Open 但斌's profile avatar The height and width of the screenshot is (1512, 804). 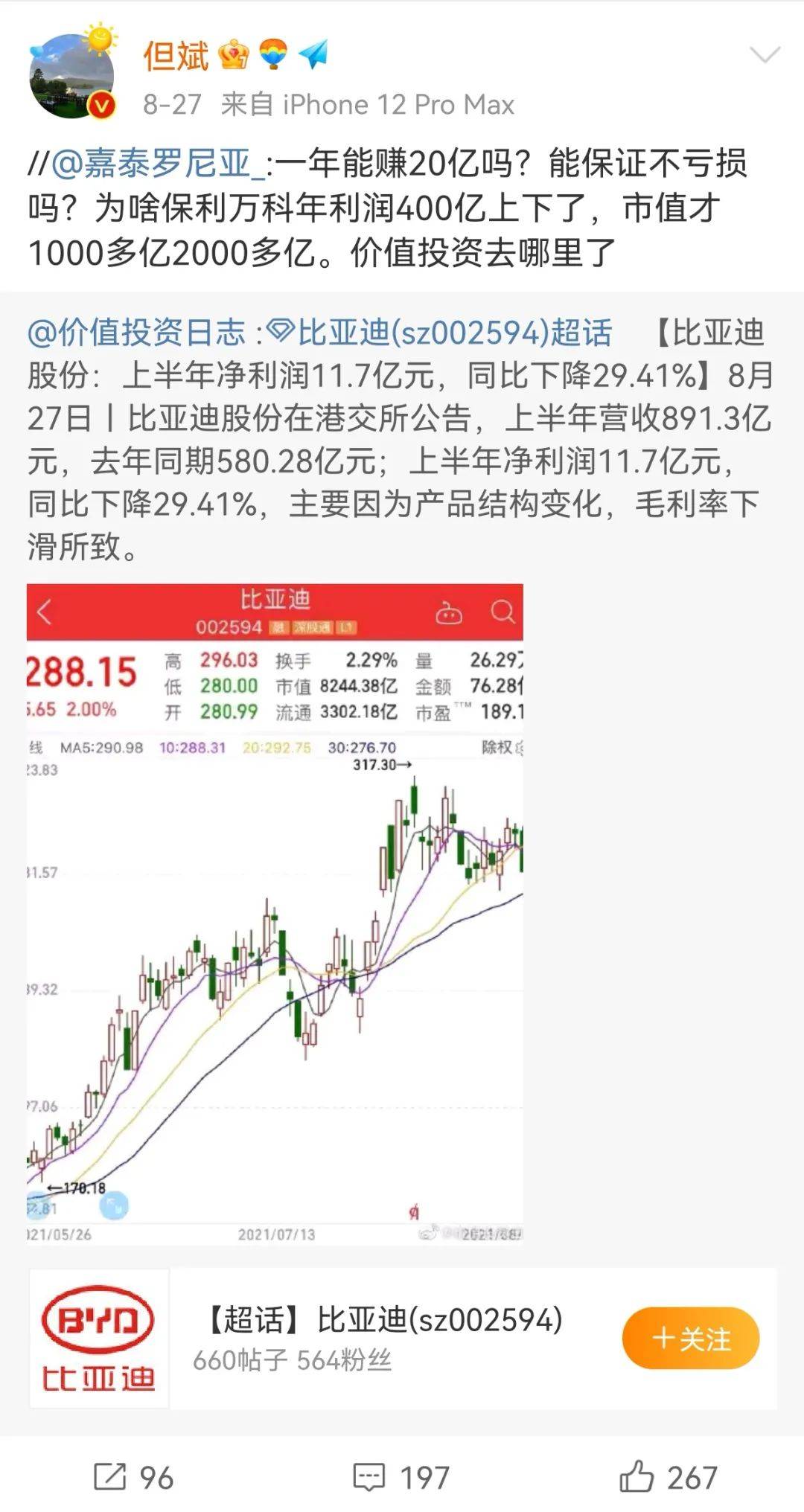(71, 77)
